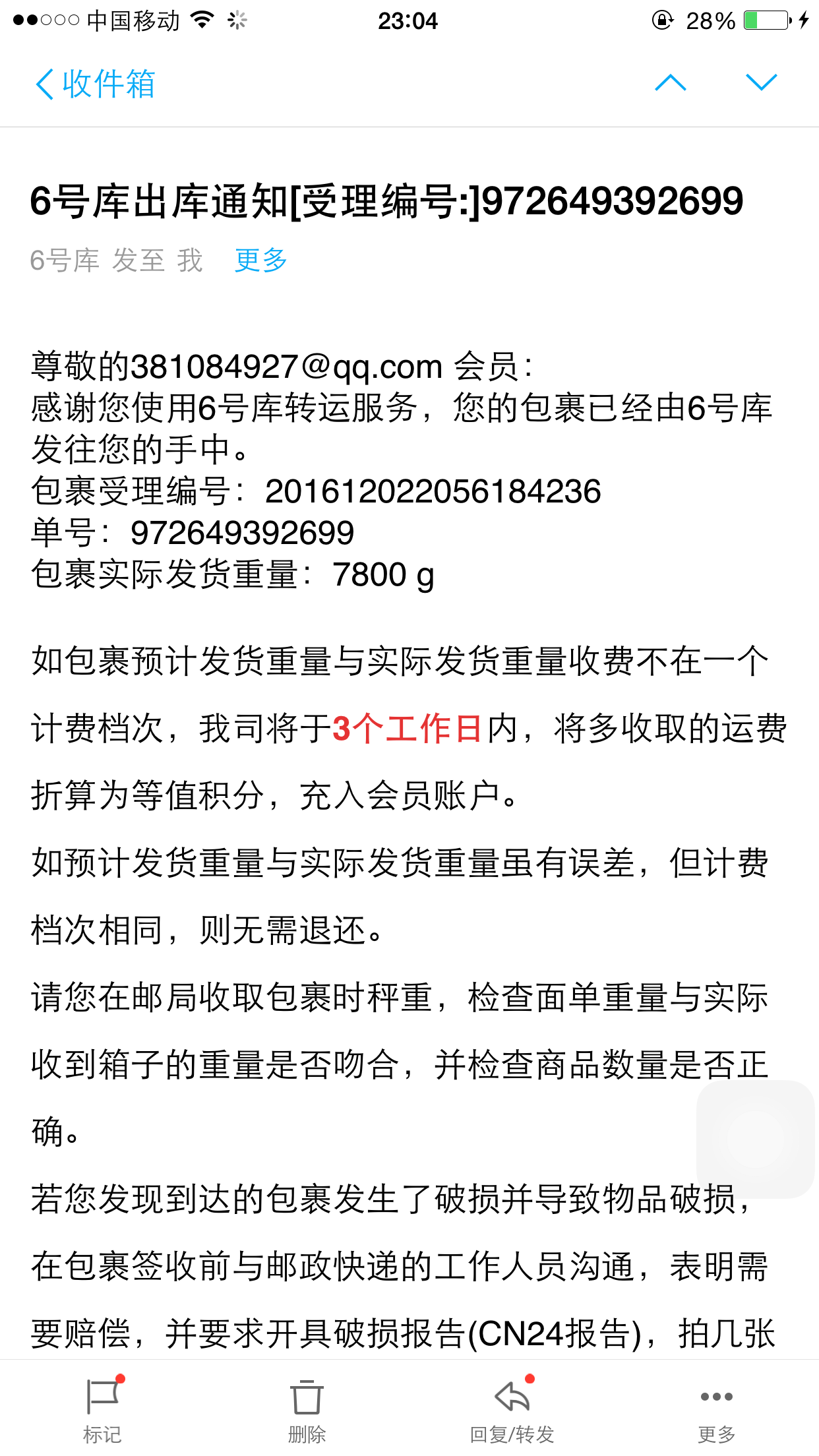Go back to 收件箱 inbox
Screen dimensions: 819x1456
pos(95,84)
